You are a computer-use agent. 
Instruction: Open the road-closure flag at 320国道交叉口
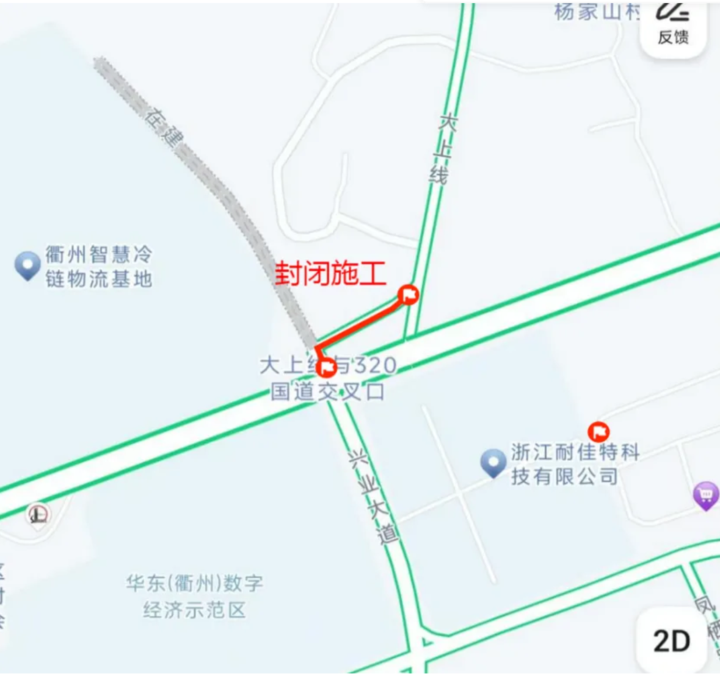pyautogui.click(x=326, y=366)
